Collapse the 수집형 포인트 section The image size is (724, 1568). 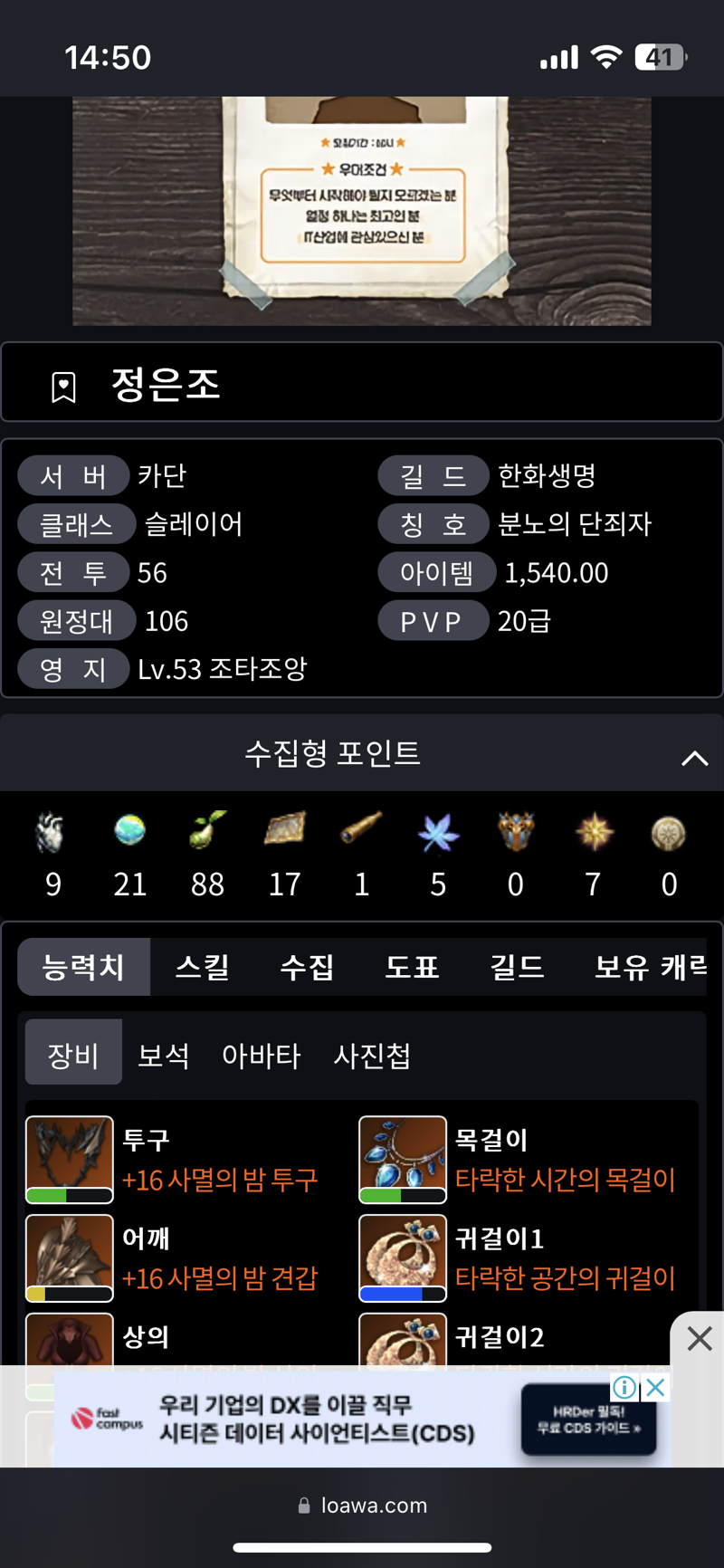[694, 758]
